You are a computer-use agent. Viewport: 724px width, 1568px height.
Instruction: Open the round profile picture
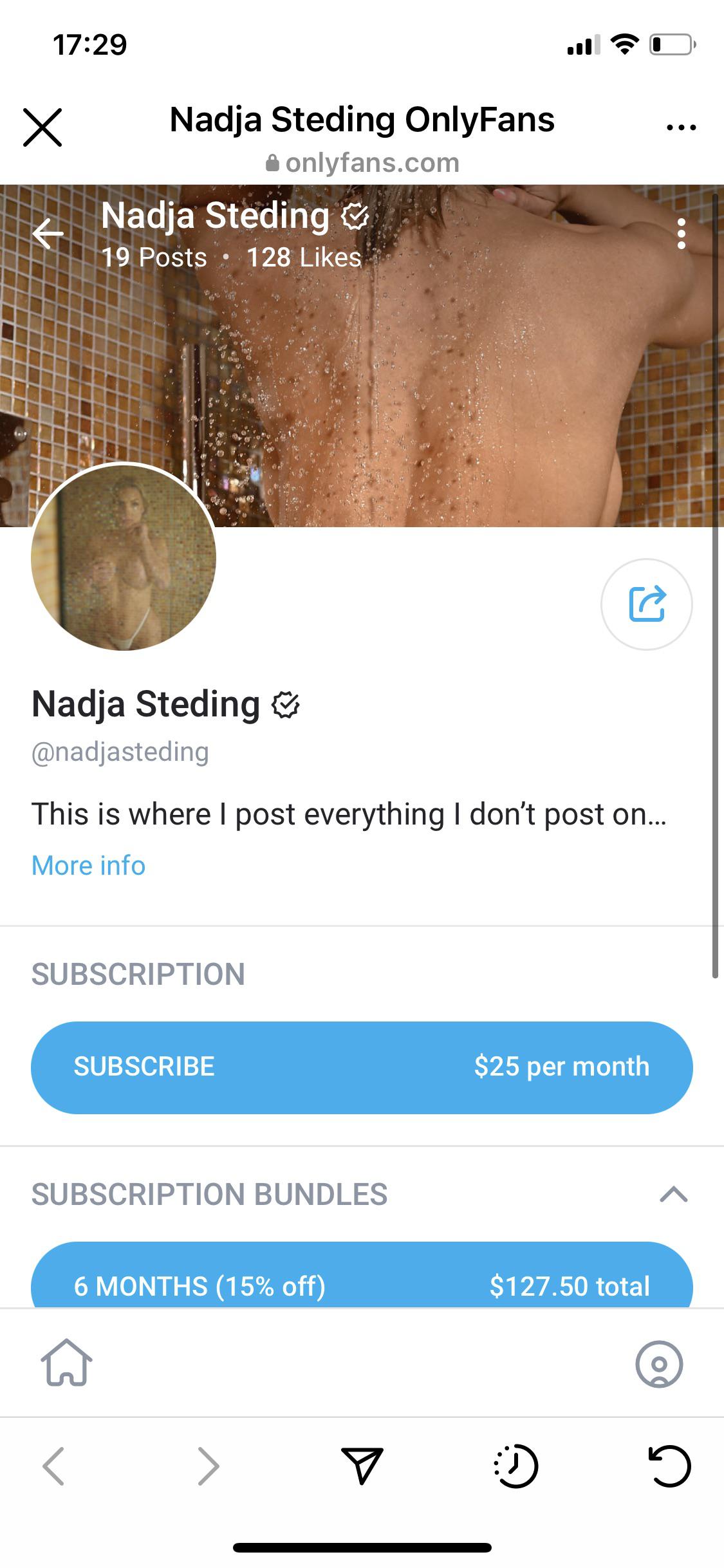coord(124,557)
